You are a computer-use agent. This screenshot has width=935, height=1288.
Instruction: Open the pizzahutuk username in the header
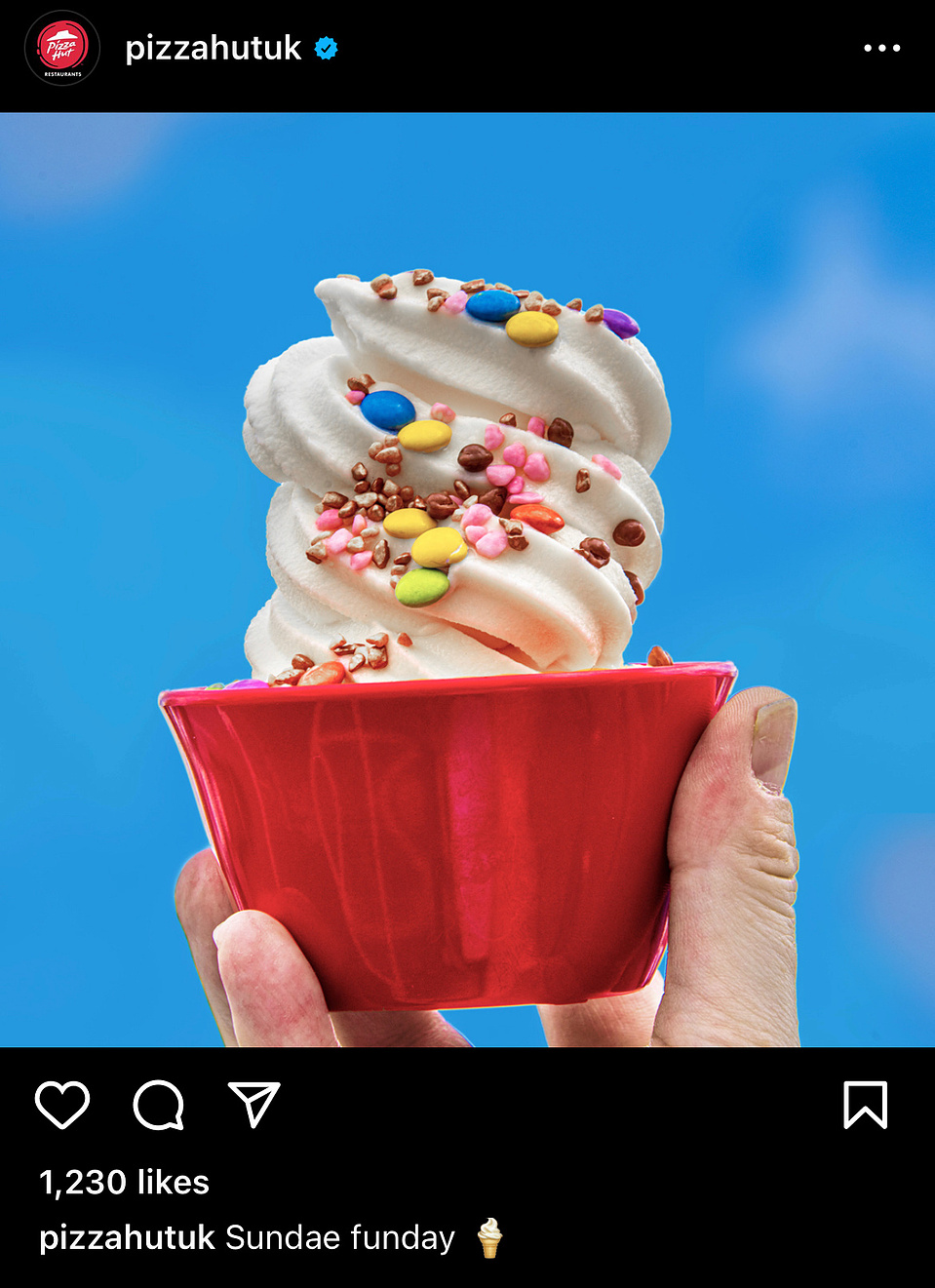click(x=214, y=48)
